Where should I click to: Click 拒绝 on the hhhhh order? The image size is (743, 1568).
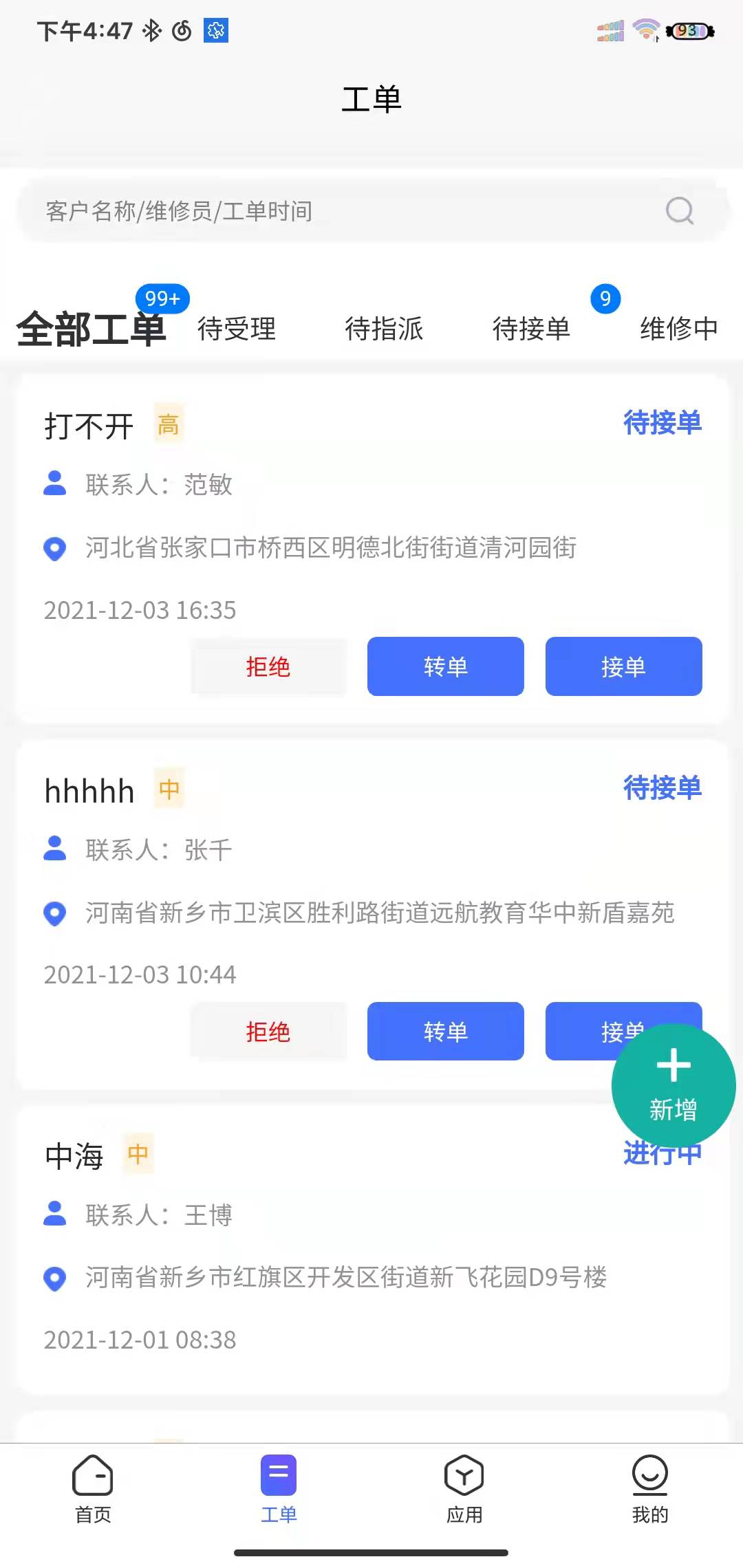coord(268,1032)
